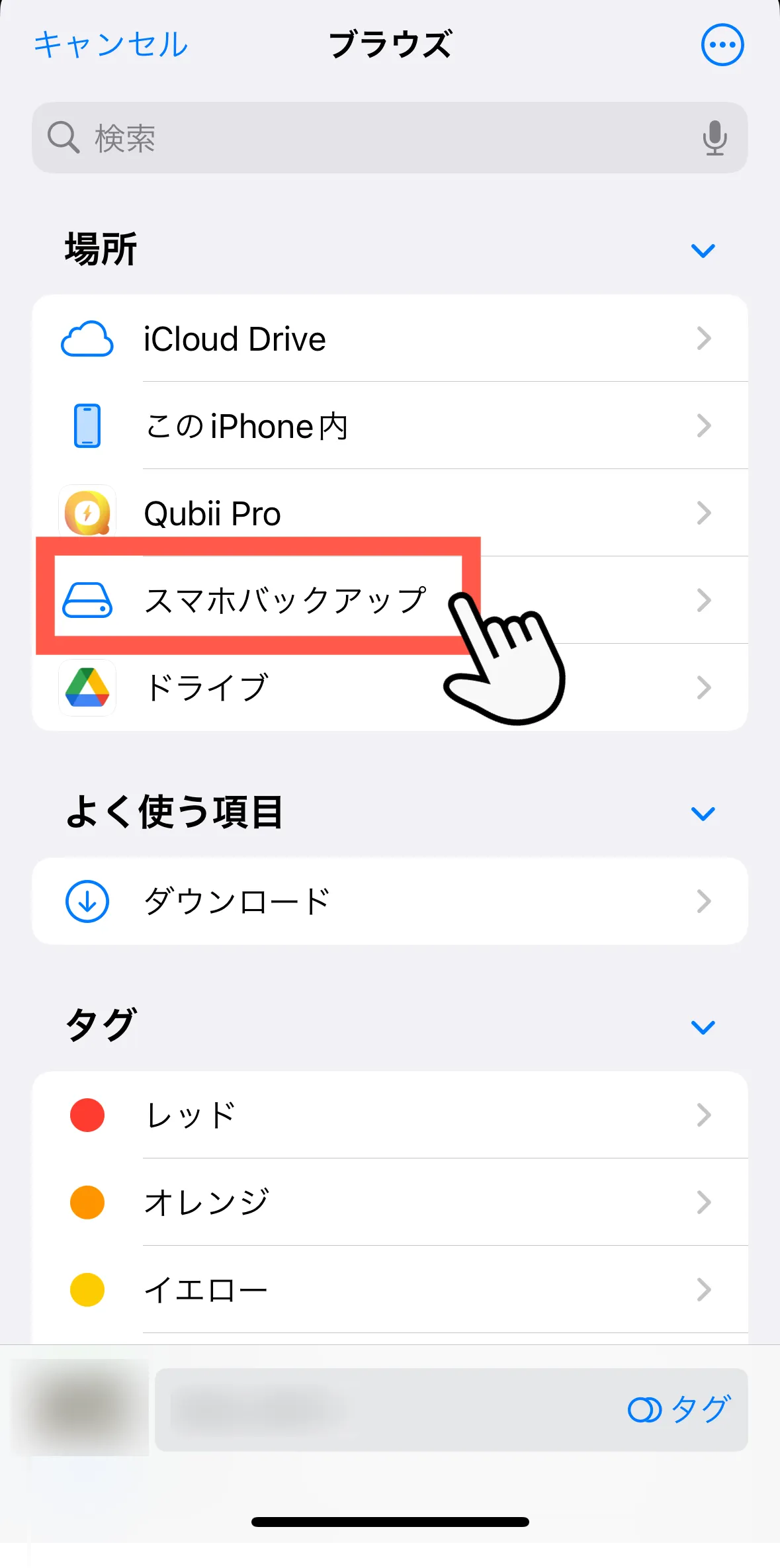Select the スマホバックアップ drive
This screenshot has width=780, height=1568.
tap(284, 600)
